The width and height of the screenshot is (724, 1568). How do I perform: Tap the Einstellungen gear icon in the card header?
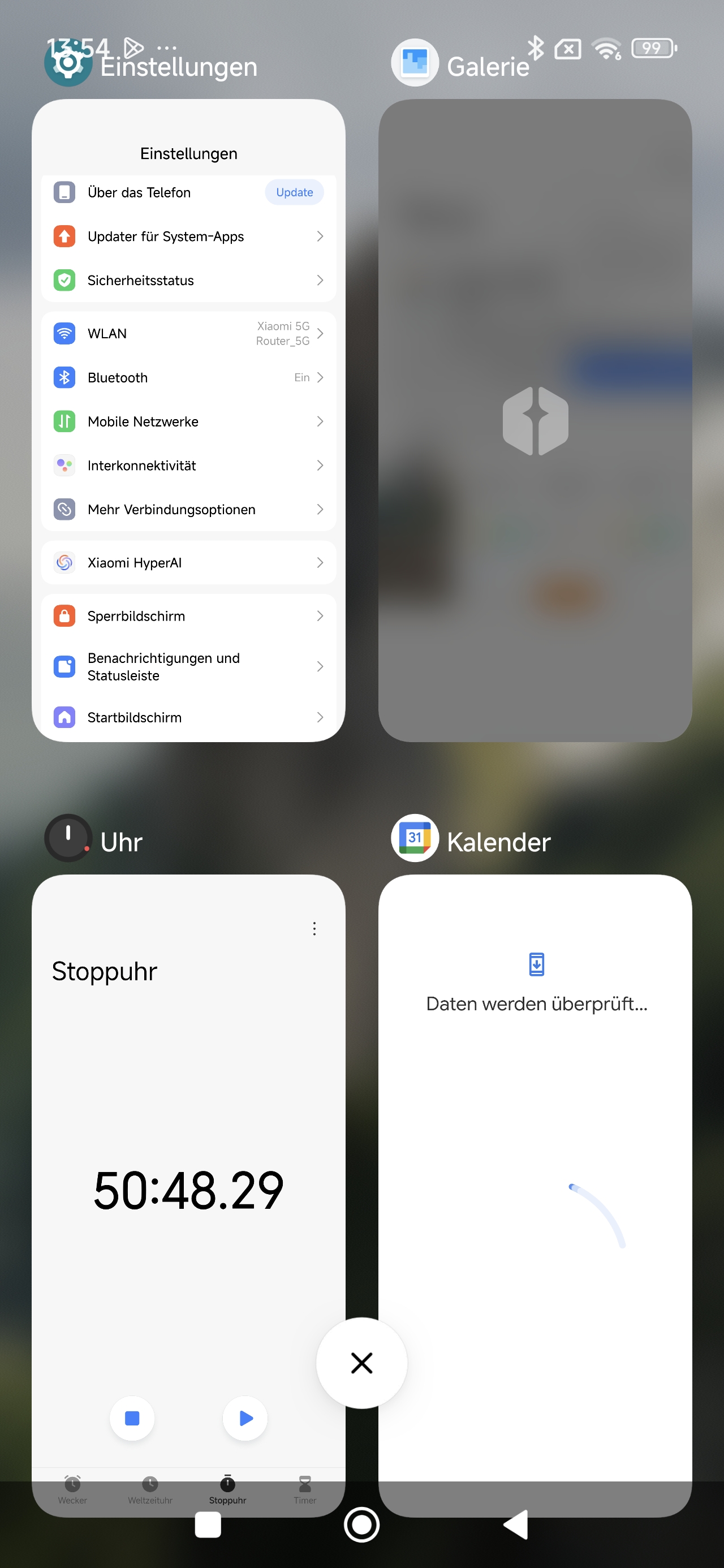coord(67,63)
